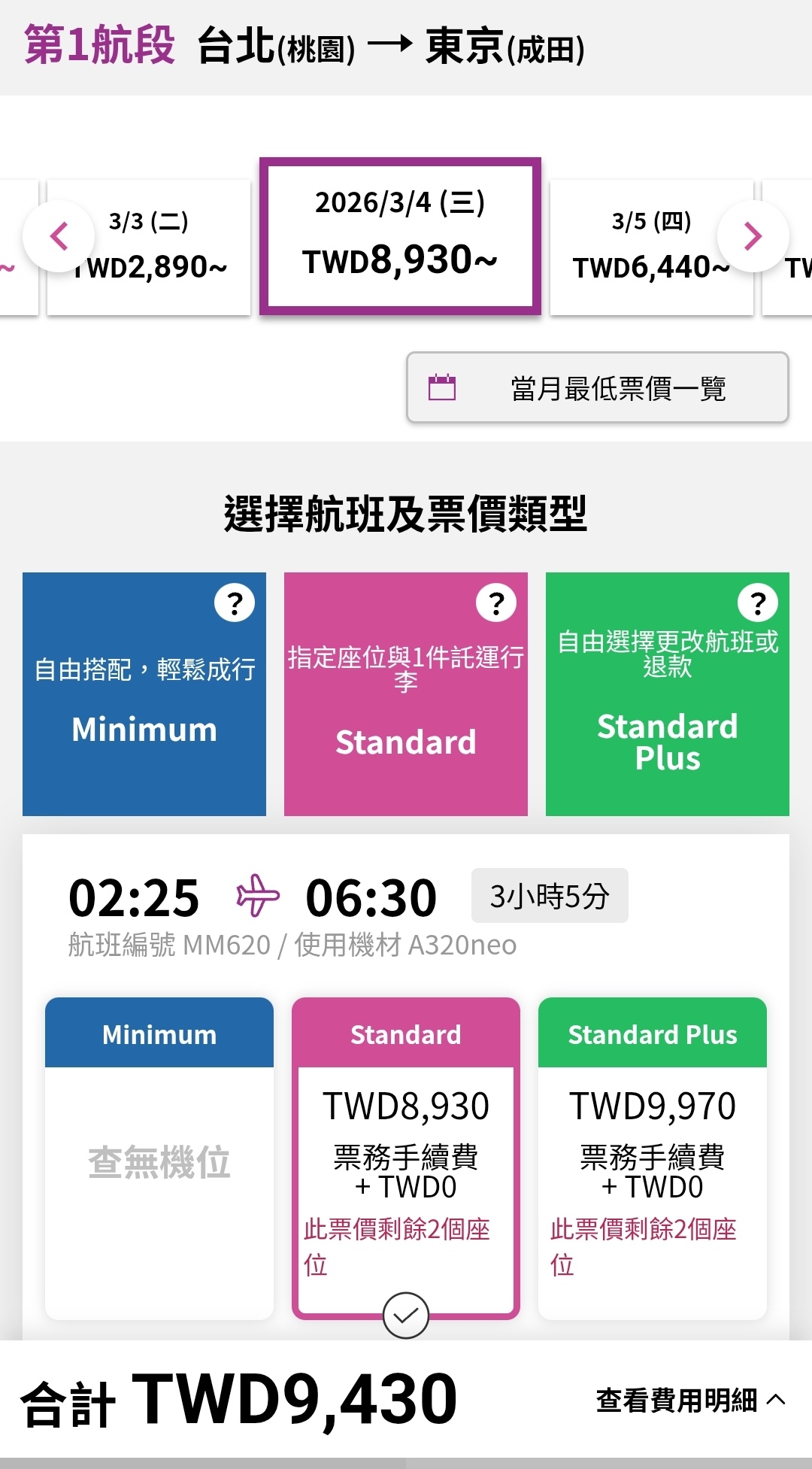Expand 查看費用明細 fee details
The image size is (812, 1469).
click(x=691, y=1401)
